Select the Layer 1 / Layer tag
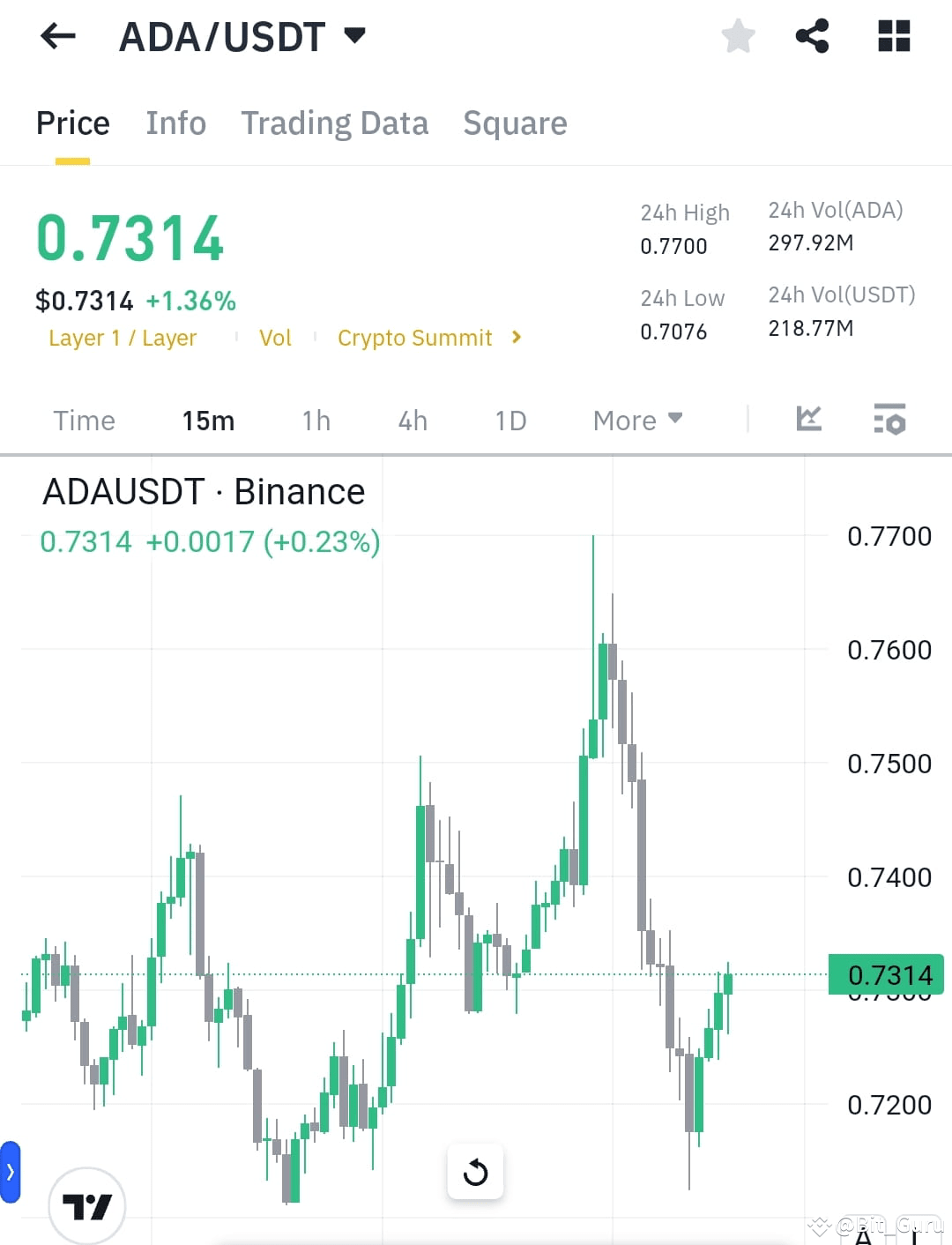952x1245 pixels. (x=123, y=338)
